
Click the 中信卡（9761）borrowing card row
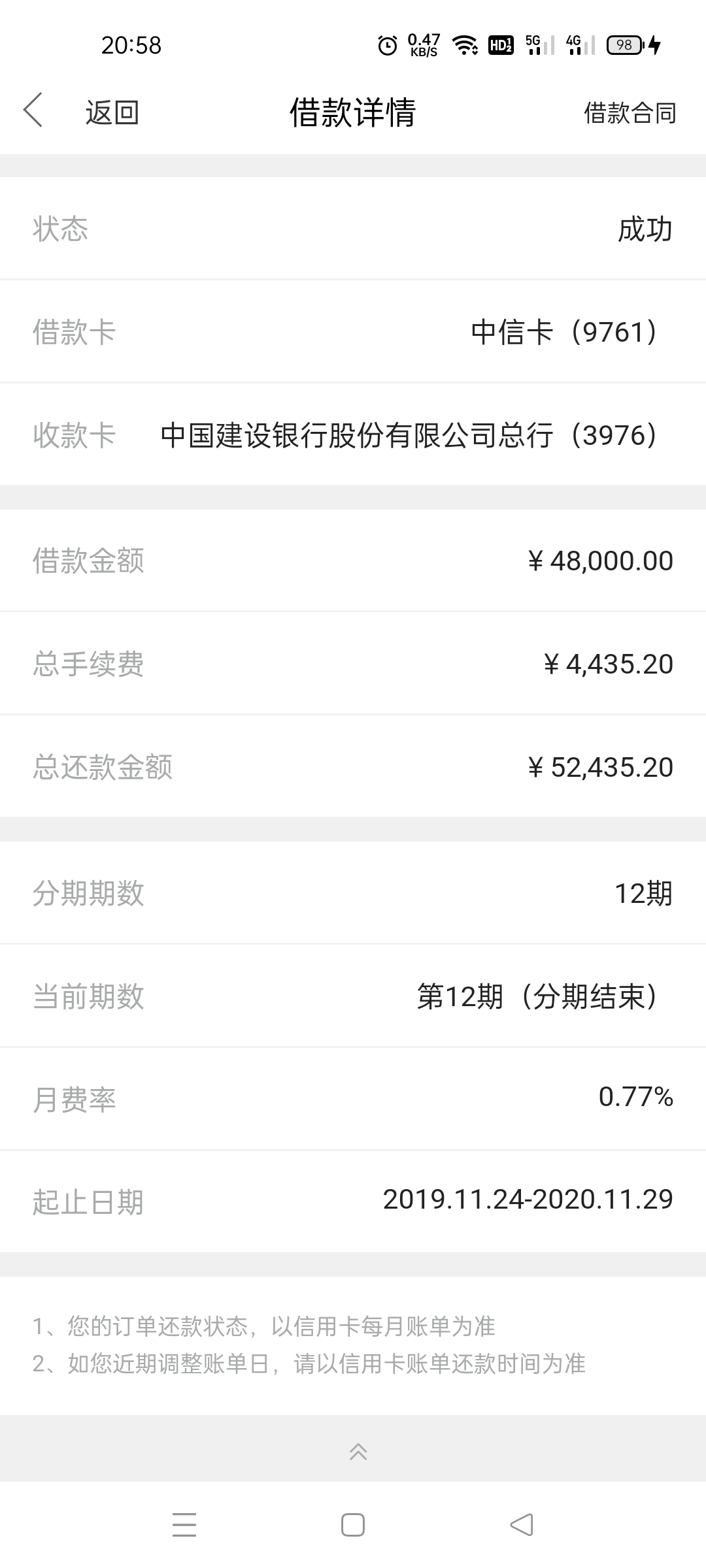(x=353, y=332)
